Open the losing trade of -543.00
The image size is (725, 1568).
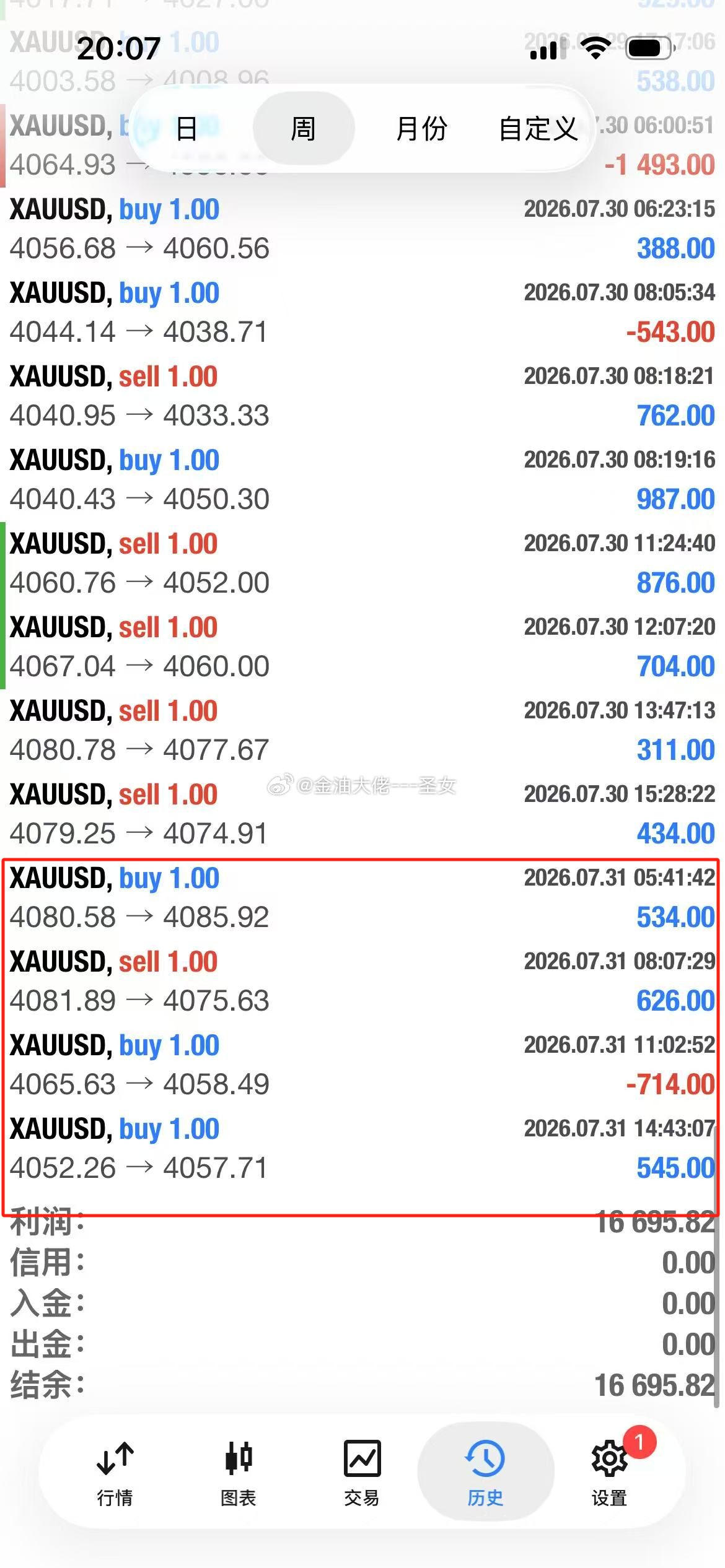coord(362,313)
